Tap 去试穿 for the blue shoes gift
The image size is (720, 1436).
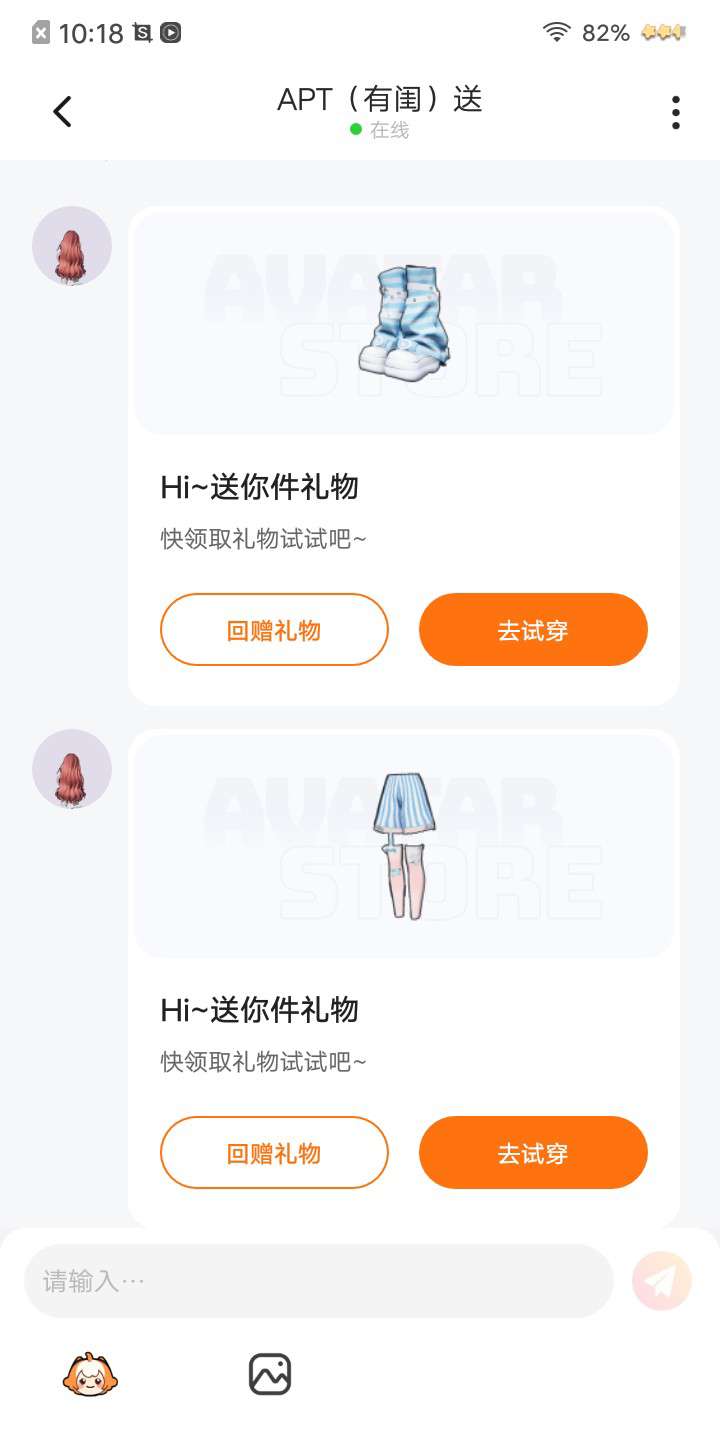pos(533,630)
